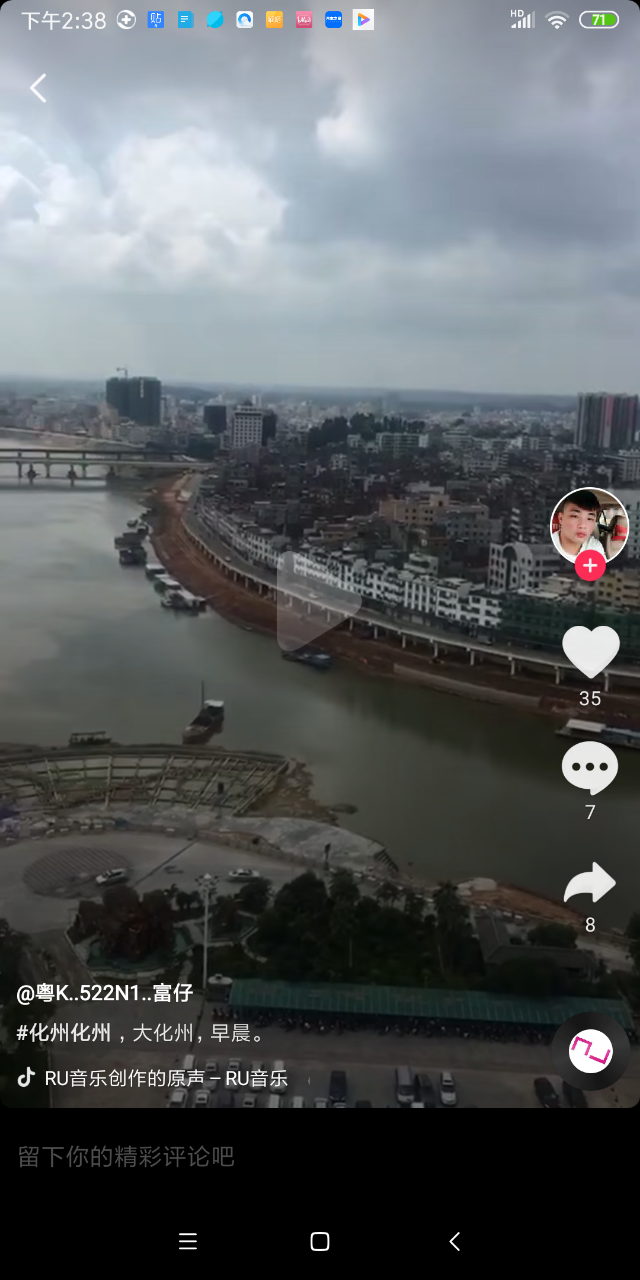The width and height of the screenshot is (640, 1280).
Task: Open the creator's profile avatar
Action: coord(589,525)
